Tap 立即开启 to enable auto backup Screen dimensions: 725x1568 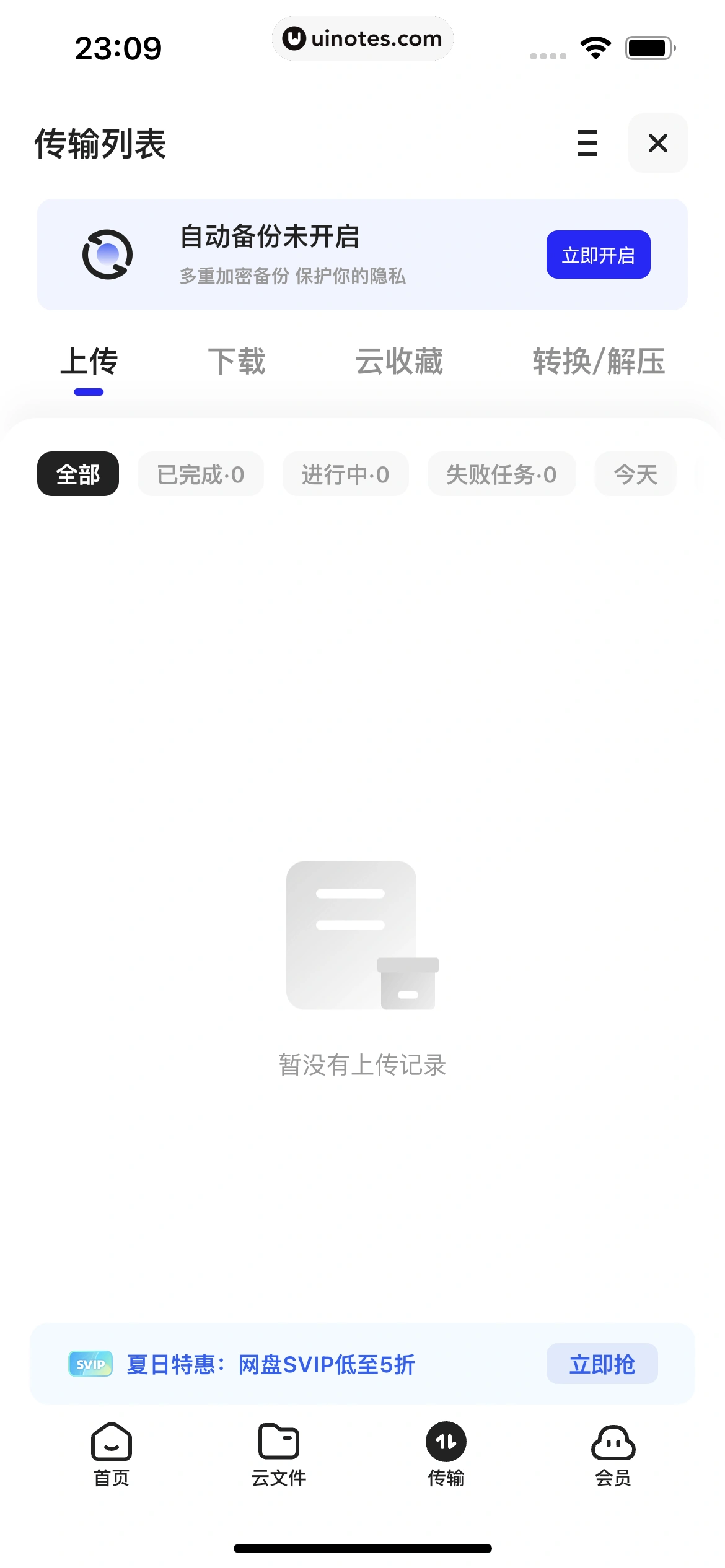[x=598, y=254]
